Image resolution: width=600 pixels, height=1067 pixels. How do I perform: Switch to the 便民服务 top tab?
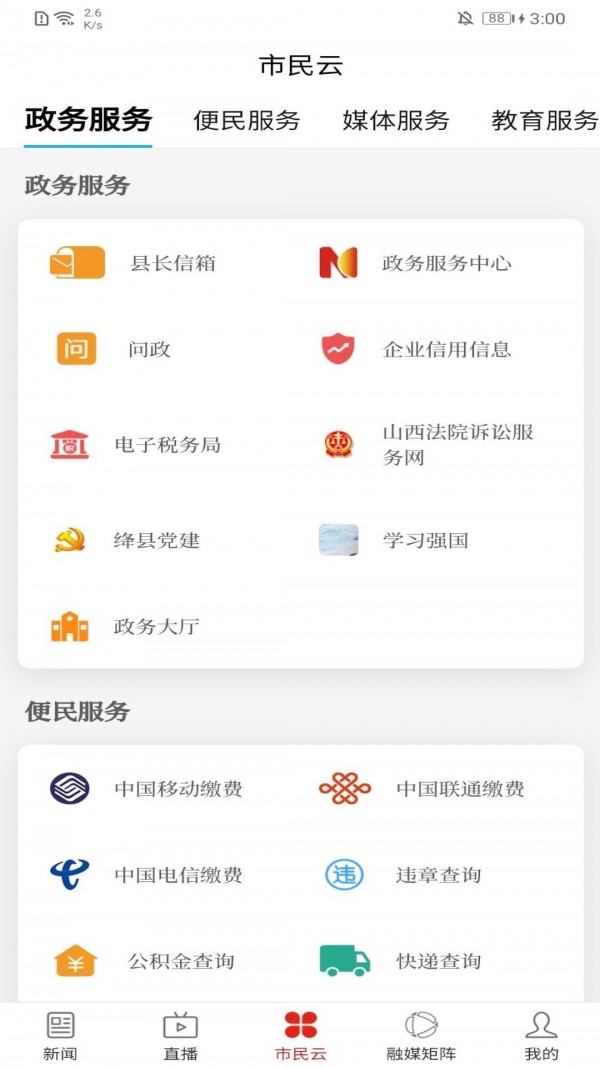246,120
